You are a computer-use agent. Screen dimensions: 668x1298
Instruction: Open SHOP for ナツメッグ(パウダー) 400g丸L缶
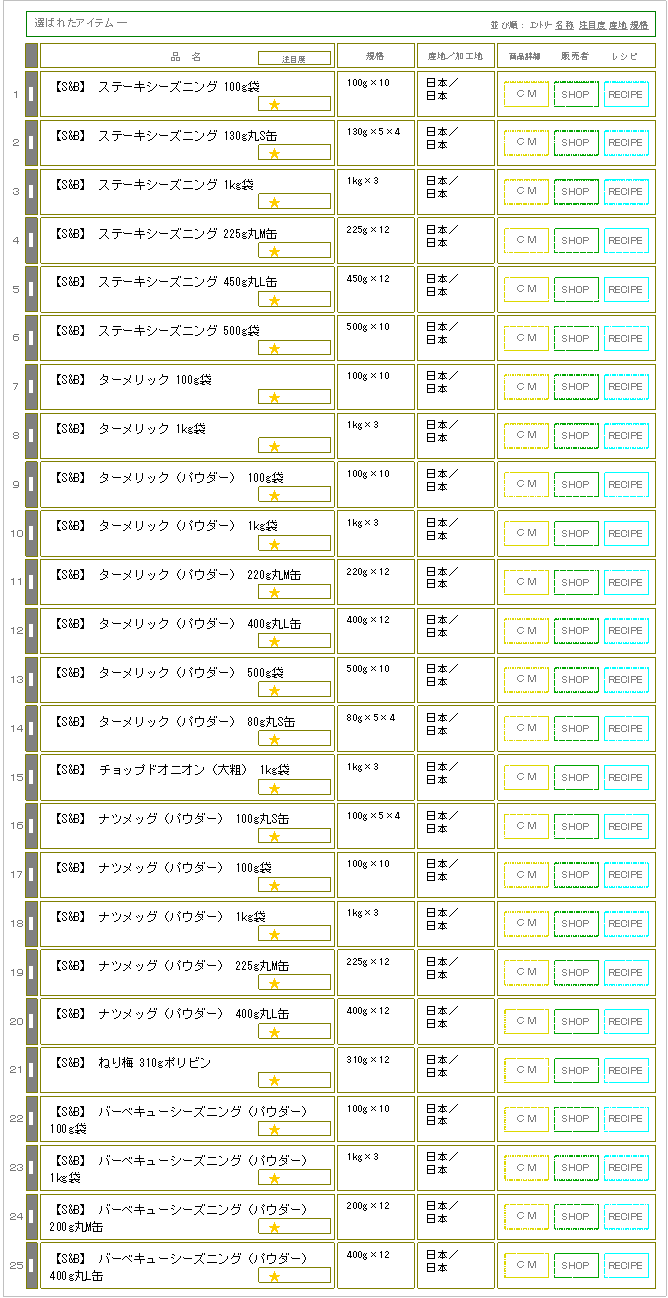576,1022
